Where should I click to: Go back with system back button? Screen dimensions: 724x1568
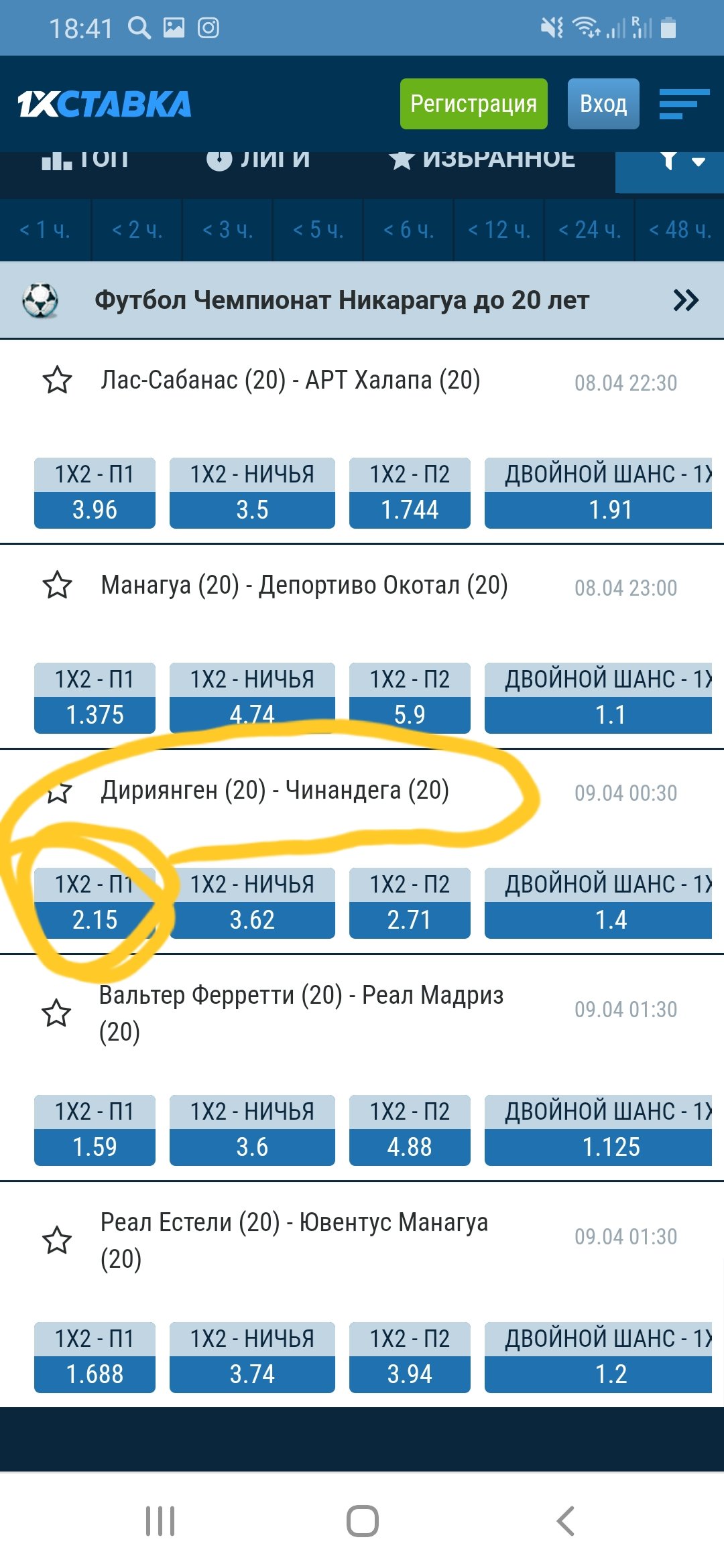tap(565, 1520)
